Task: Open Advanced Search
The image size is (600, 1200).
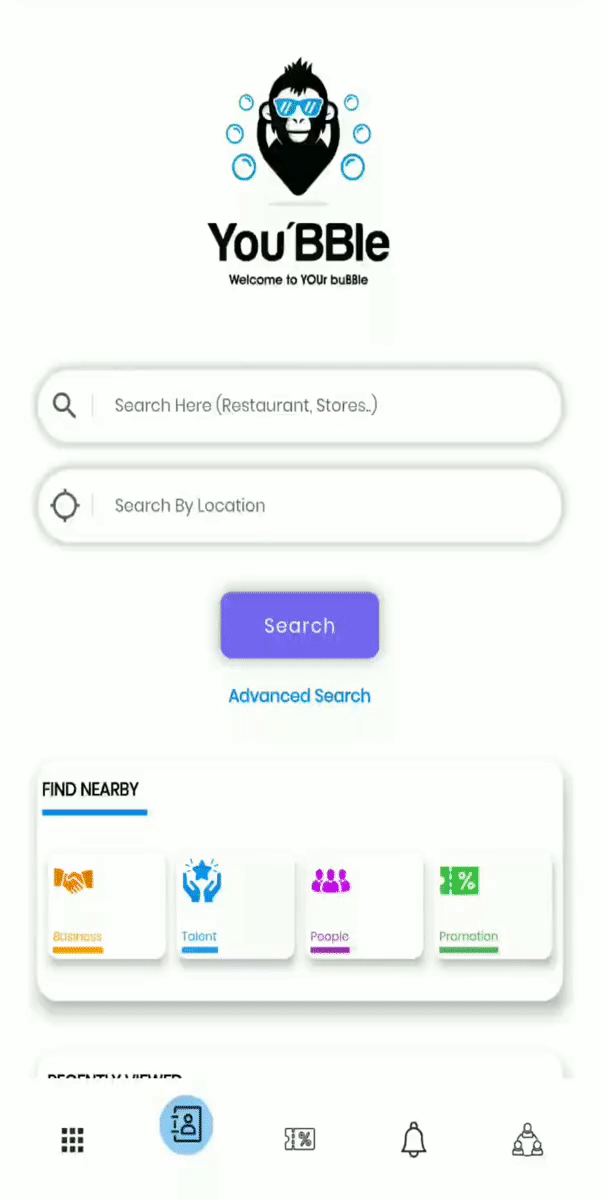Action: (x=299, y=696)
